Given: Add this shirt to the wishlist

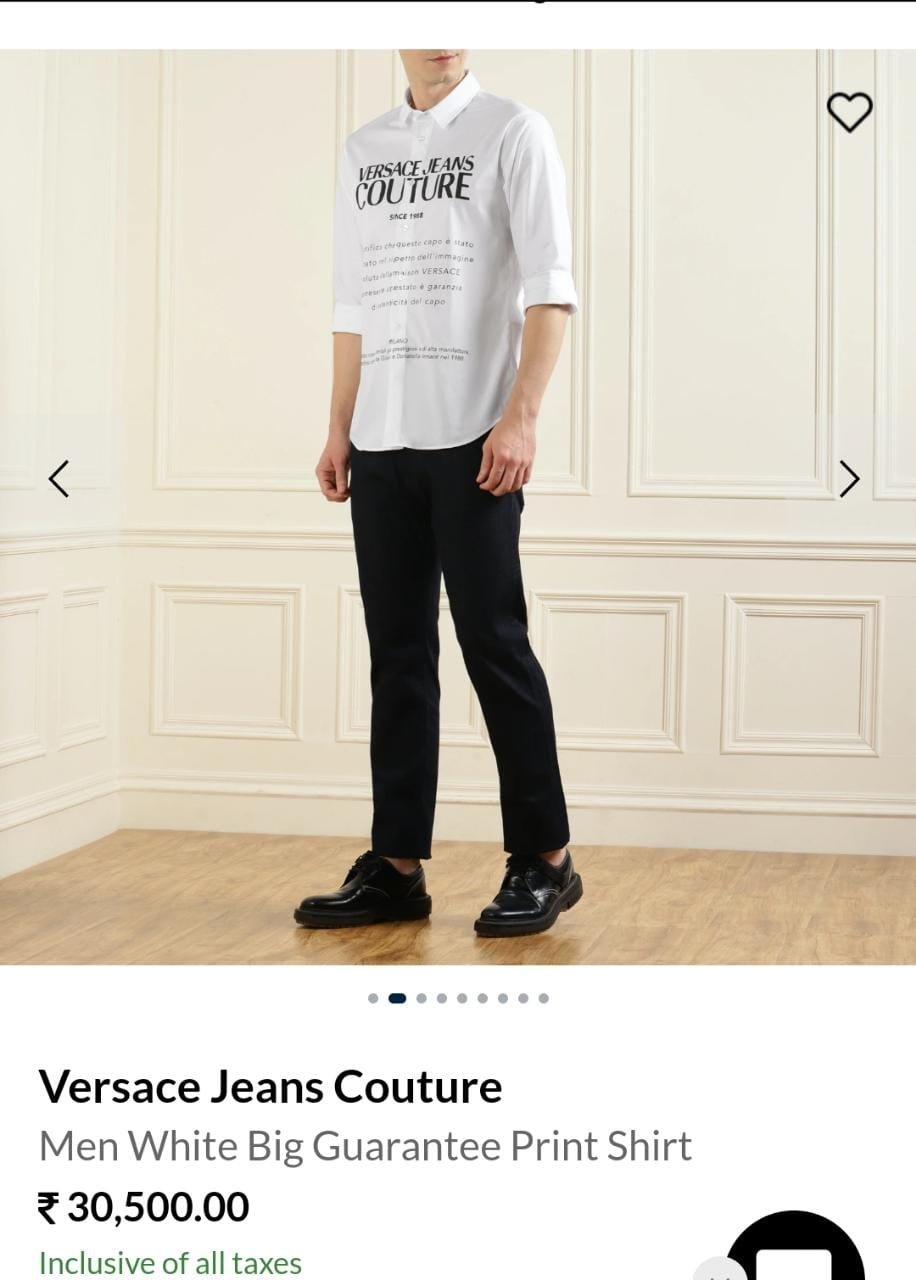Looking at the screenshot, I should 849,112.
